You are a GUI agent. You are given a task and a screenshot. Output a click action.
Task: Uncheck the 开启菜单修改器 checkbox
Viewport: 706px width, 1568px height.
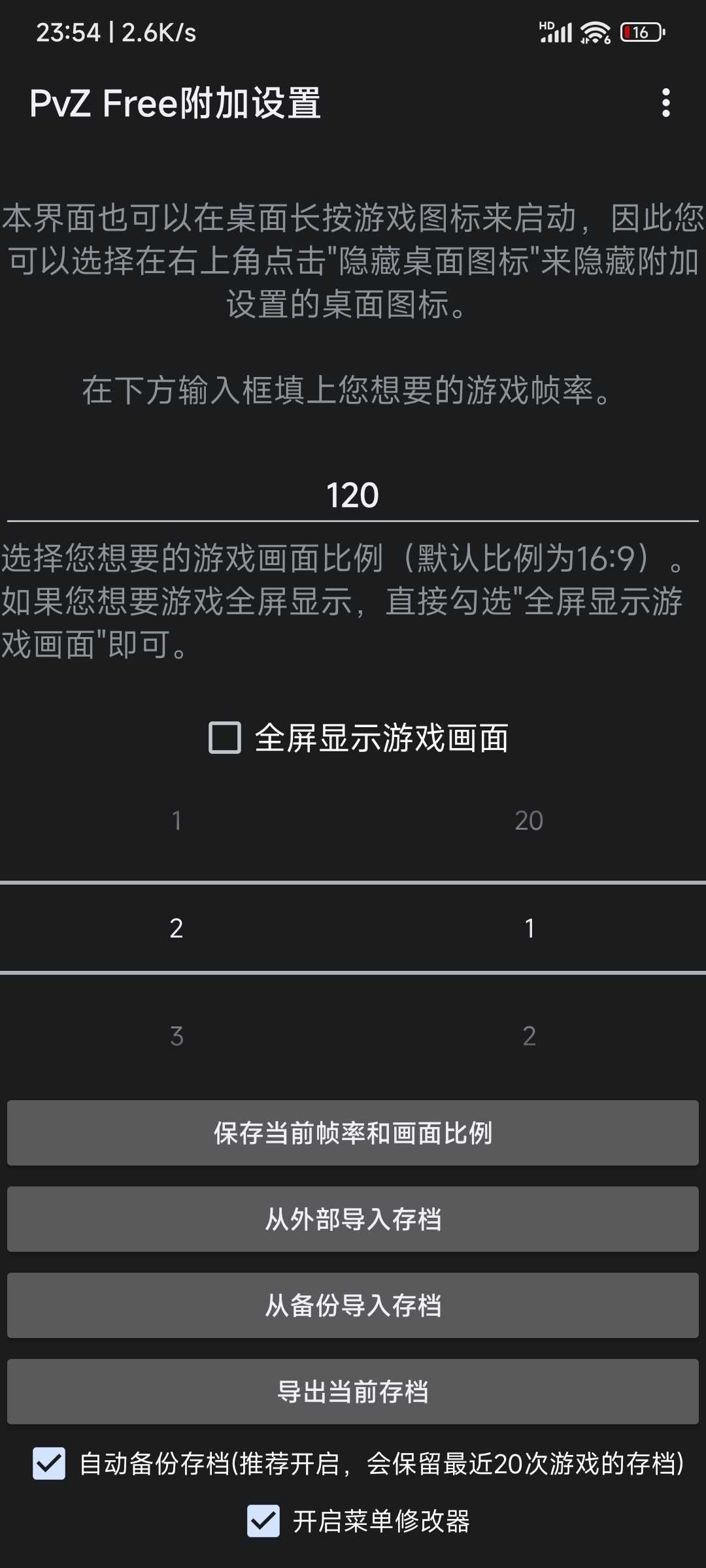pos(263,1521)
